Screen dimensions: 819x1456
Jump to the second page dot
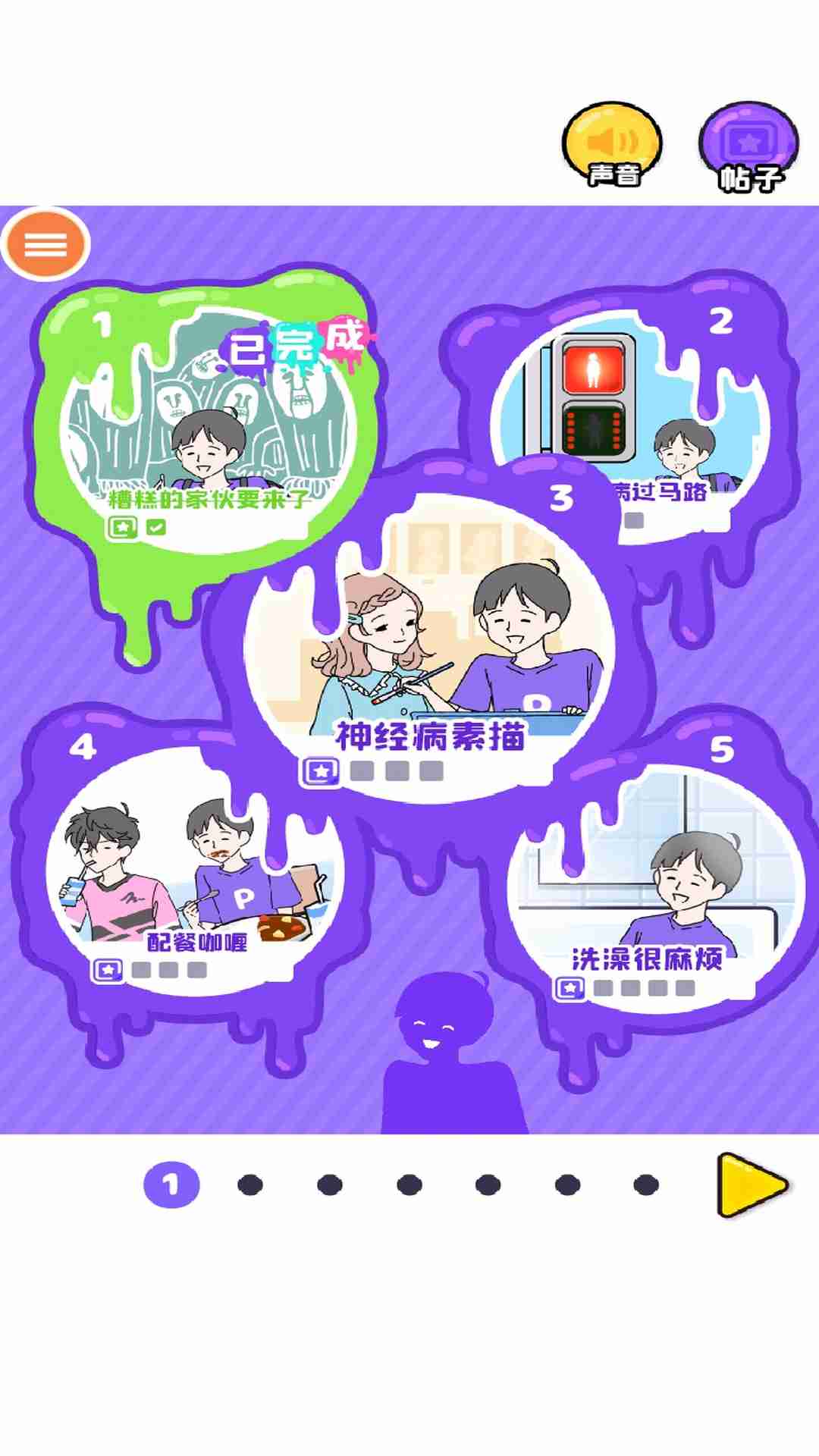point(250,1185)
